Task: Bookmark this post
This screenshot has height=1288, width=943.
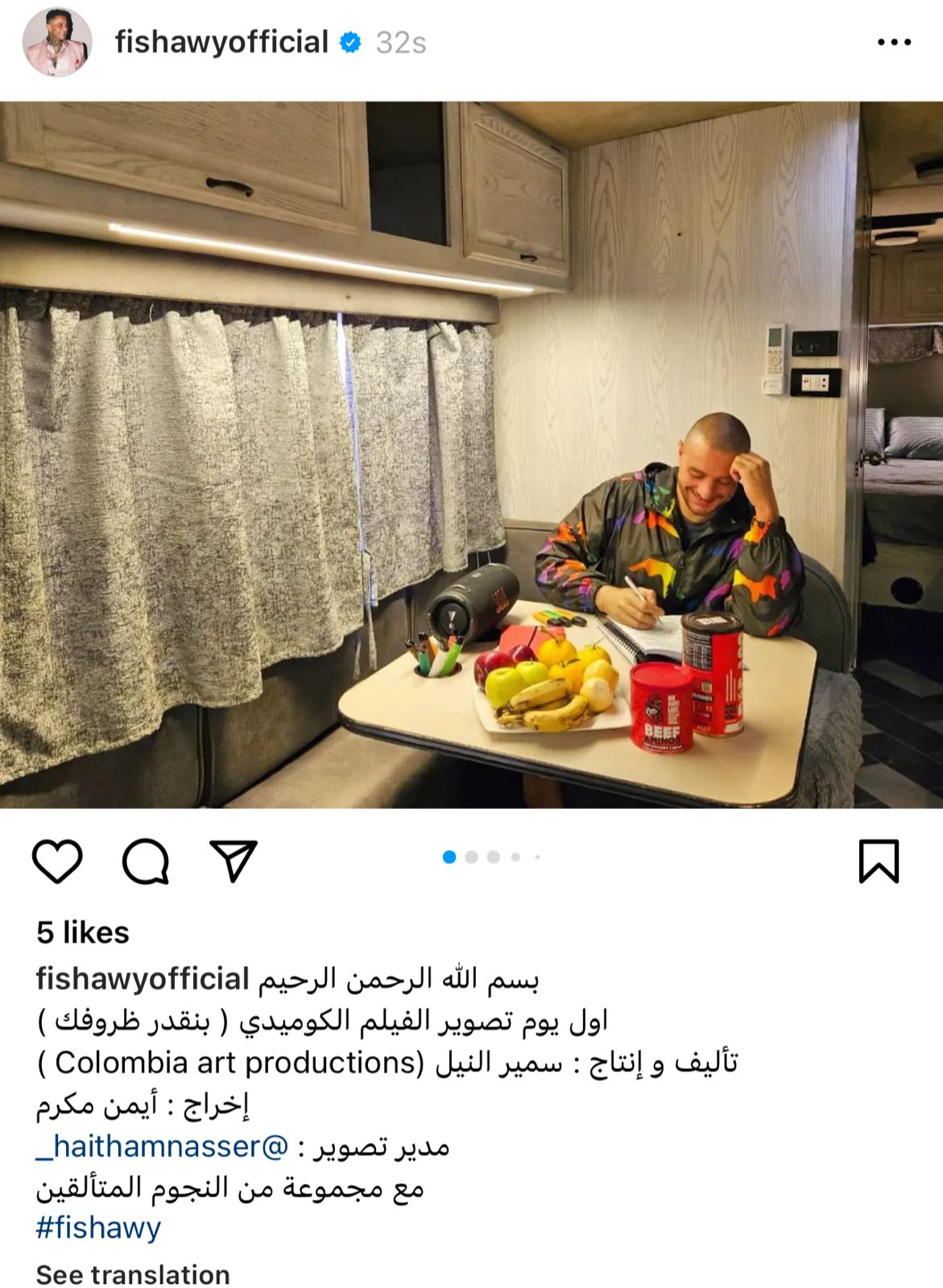Action: coord(879,861)
